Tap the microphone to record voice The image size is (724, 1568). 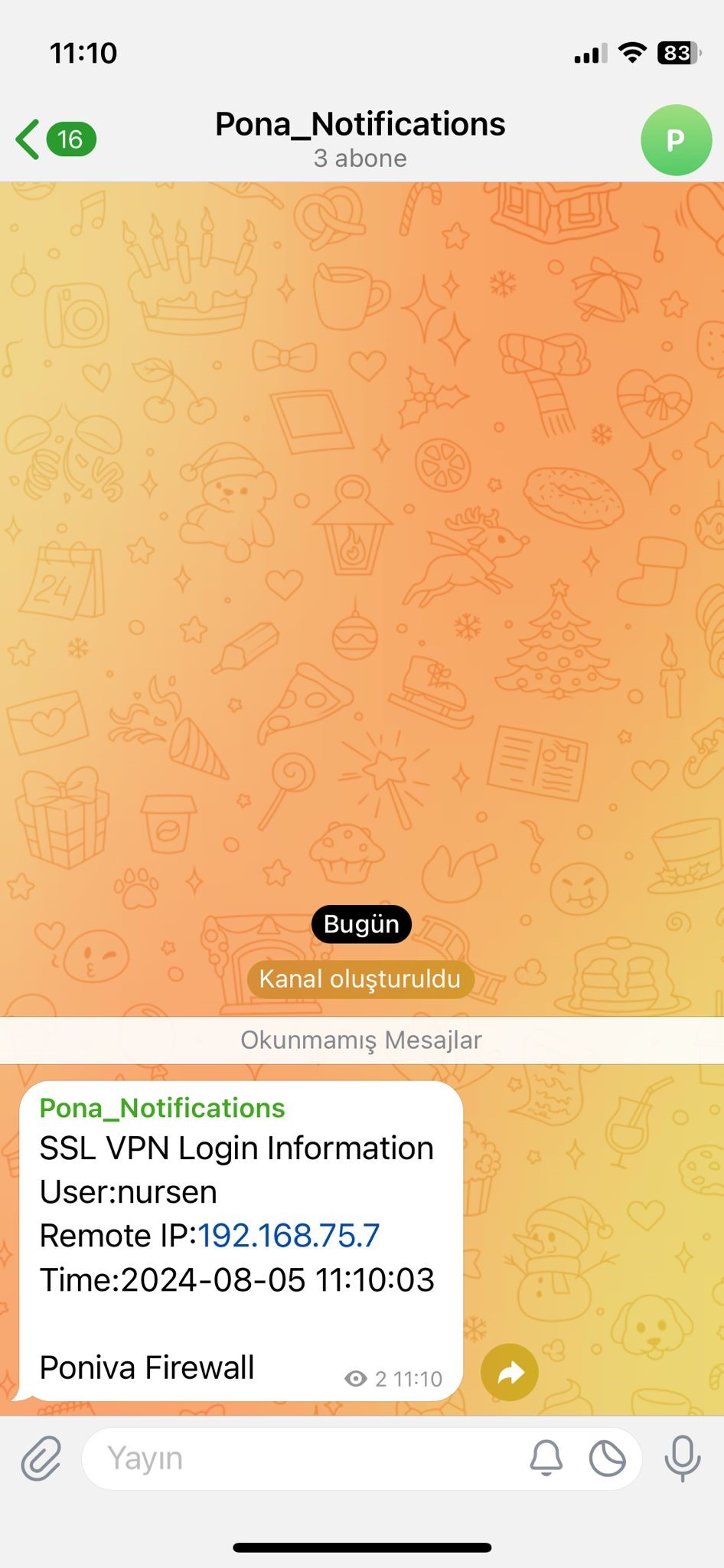(682, 1458)
